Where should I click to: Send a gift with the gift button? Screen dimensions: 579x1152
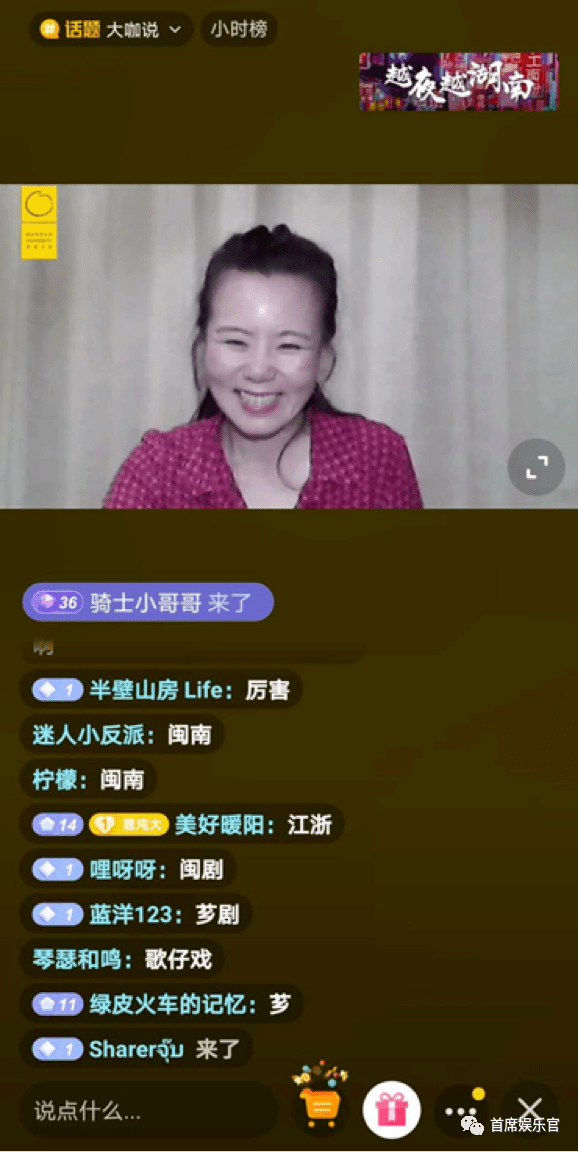[392, 1109]
